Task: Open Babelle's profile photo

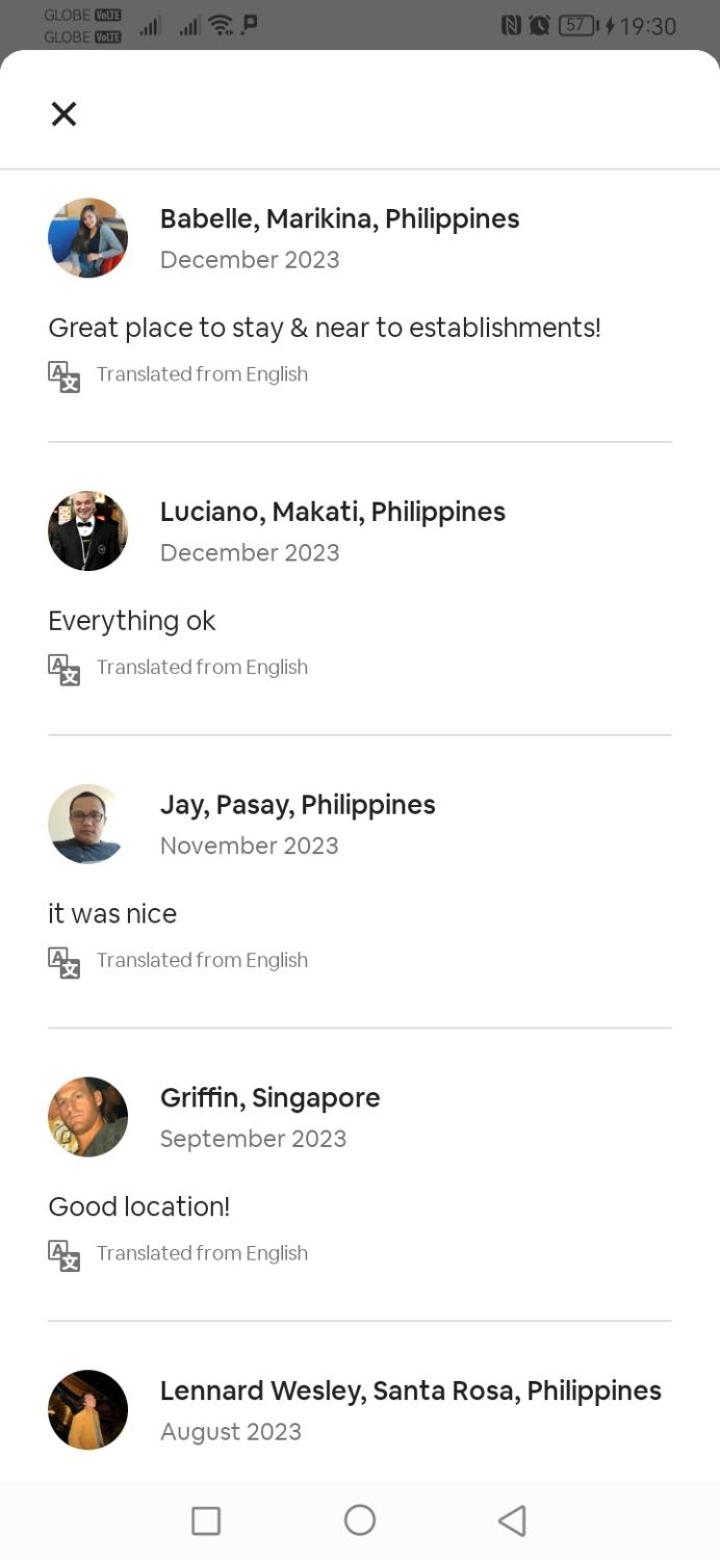Action: coord(88,238)
